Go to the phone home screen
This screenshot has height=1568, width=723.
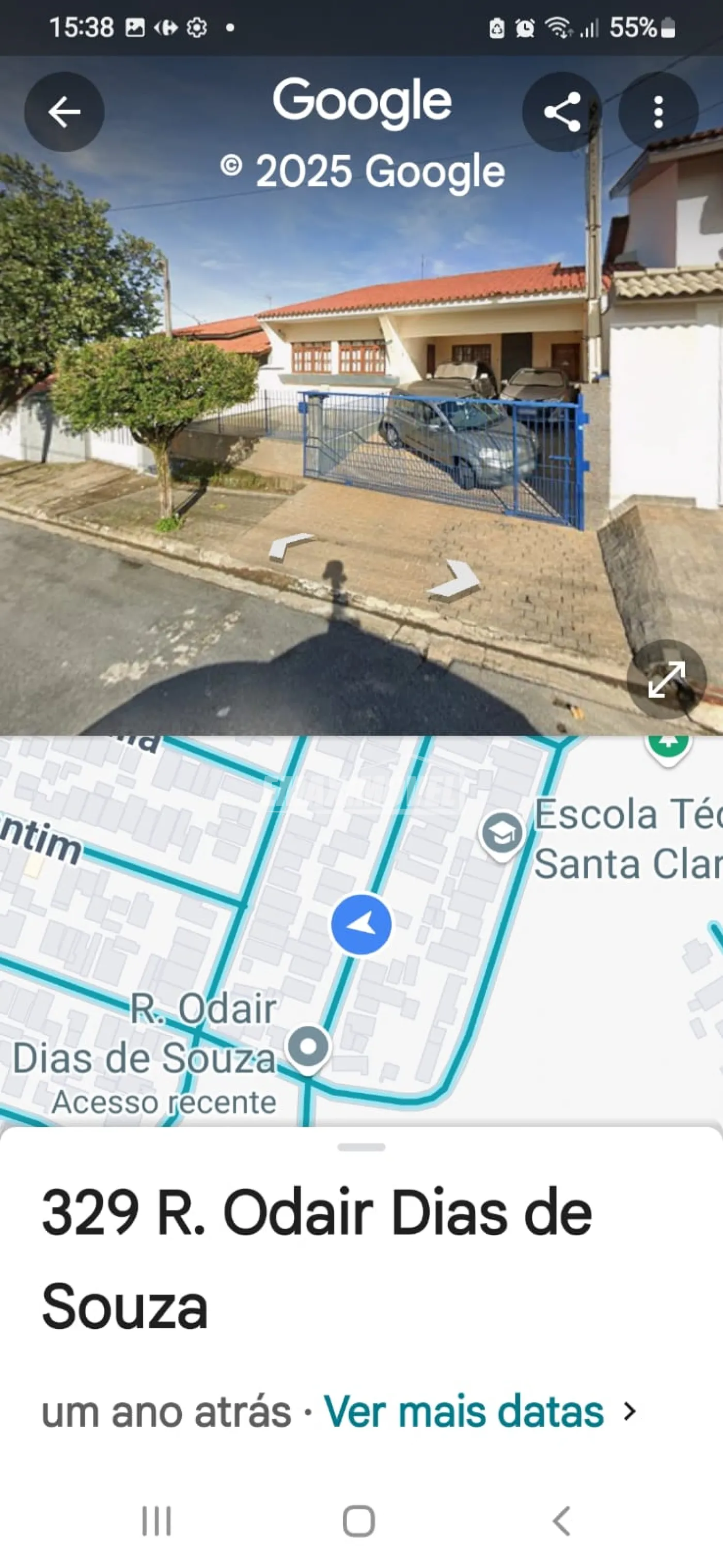[x=359, y=1521]
